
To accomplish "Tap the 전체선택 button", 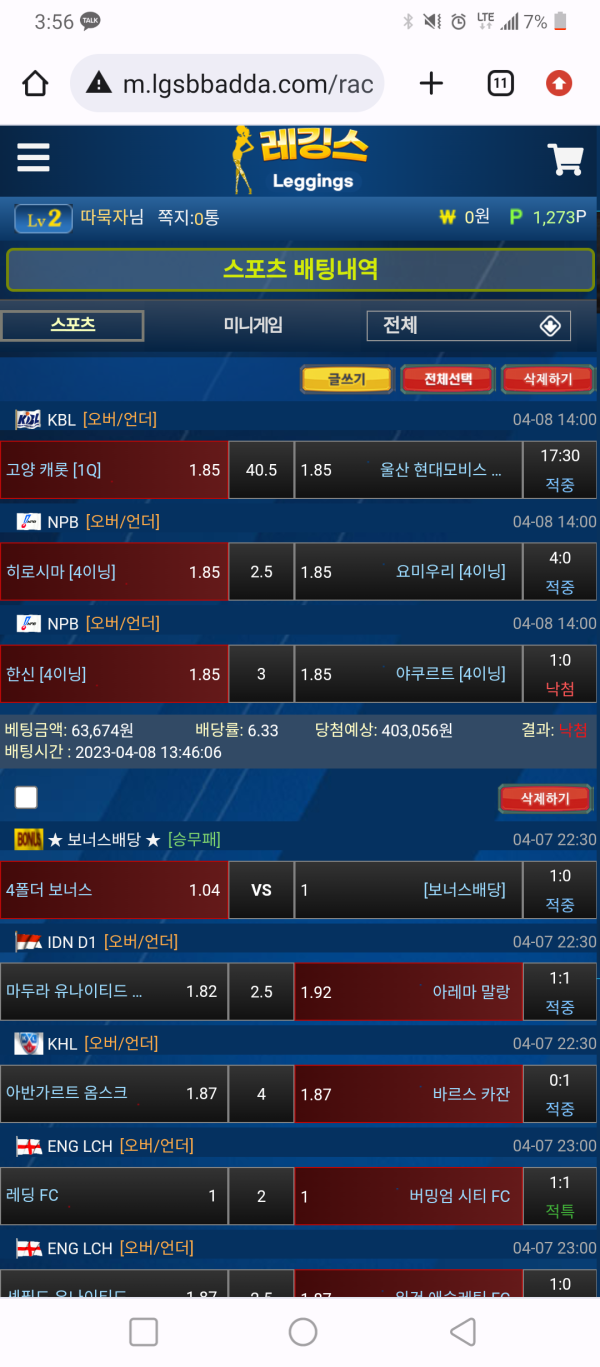I will 447,379.
